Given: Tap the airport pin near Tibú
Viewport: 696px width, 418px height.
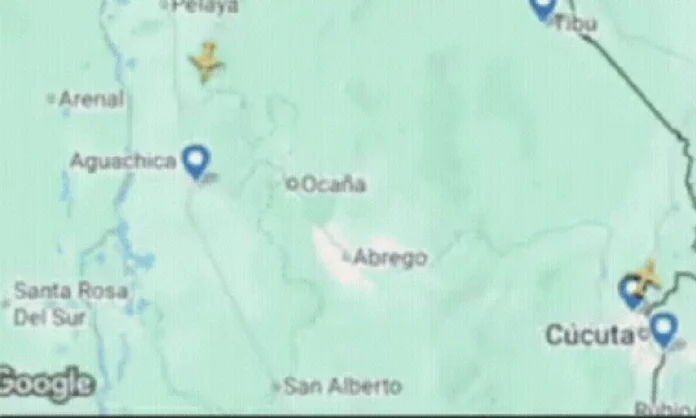Looking at the screenshot, I should [542, 7].
